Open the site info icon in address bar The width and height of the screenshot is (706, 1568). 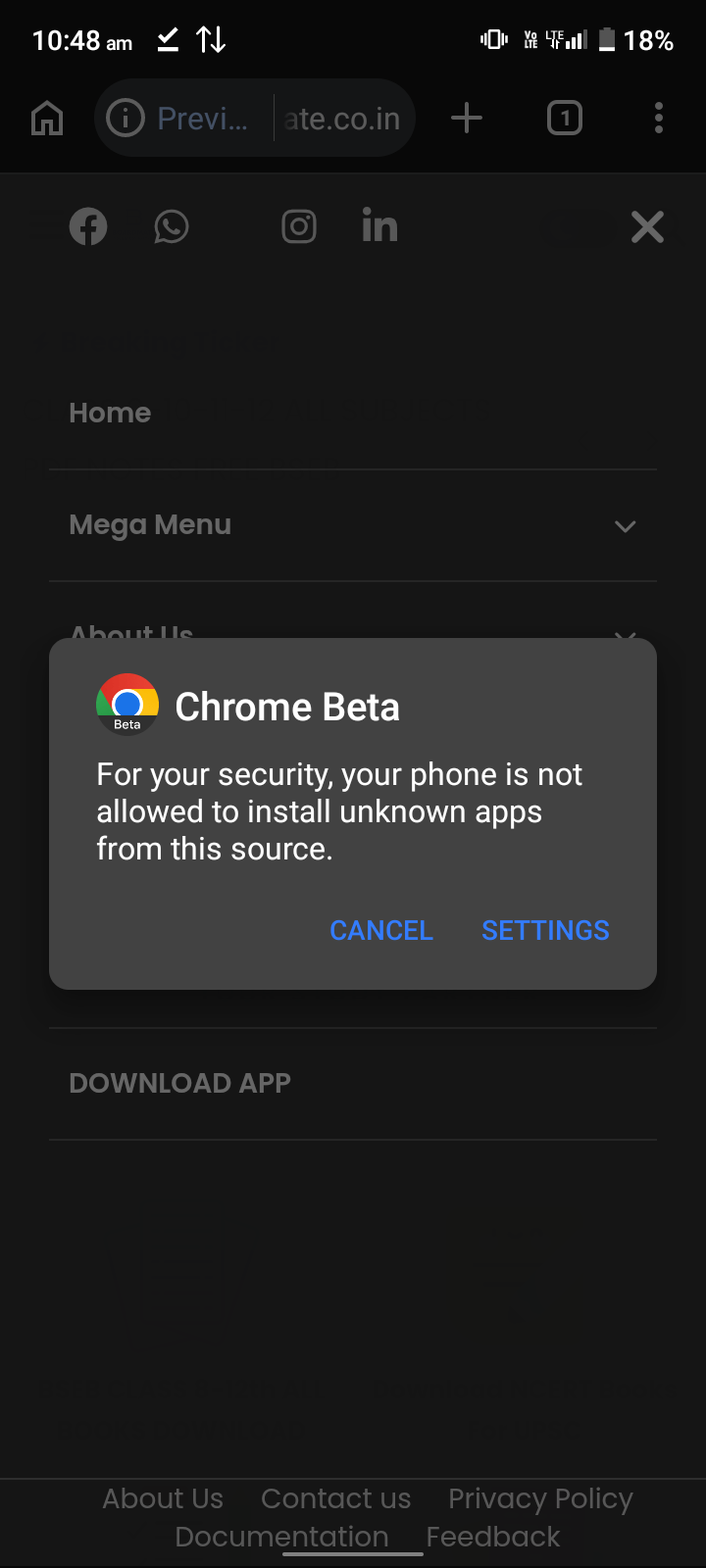[x=126, y=118]
